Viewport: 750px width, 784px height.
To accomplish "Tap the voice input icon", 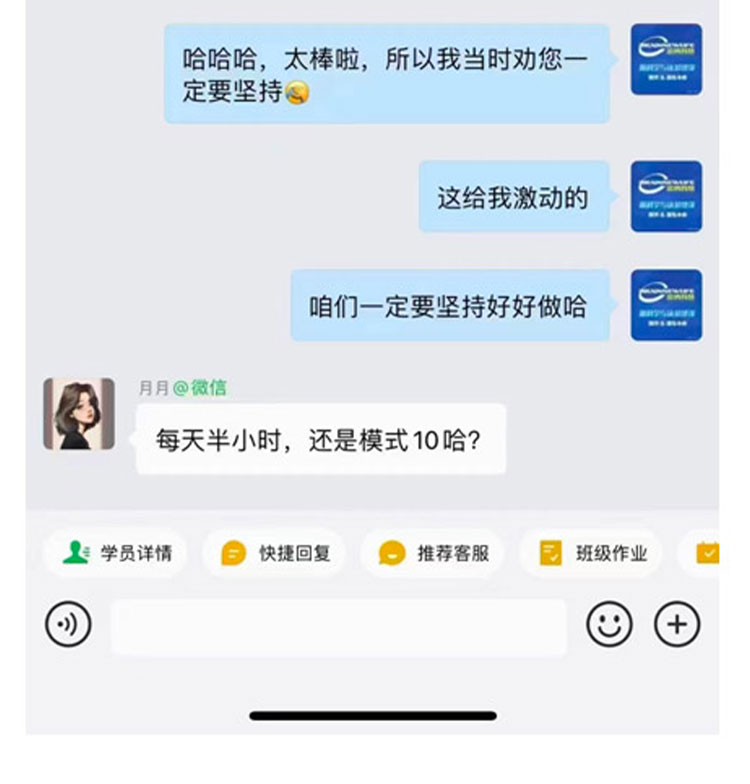I will (68, 626).
